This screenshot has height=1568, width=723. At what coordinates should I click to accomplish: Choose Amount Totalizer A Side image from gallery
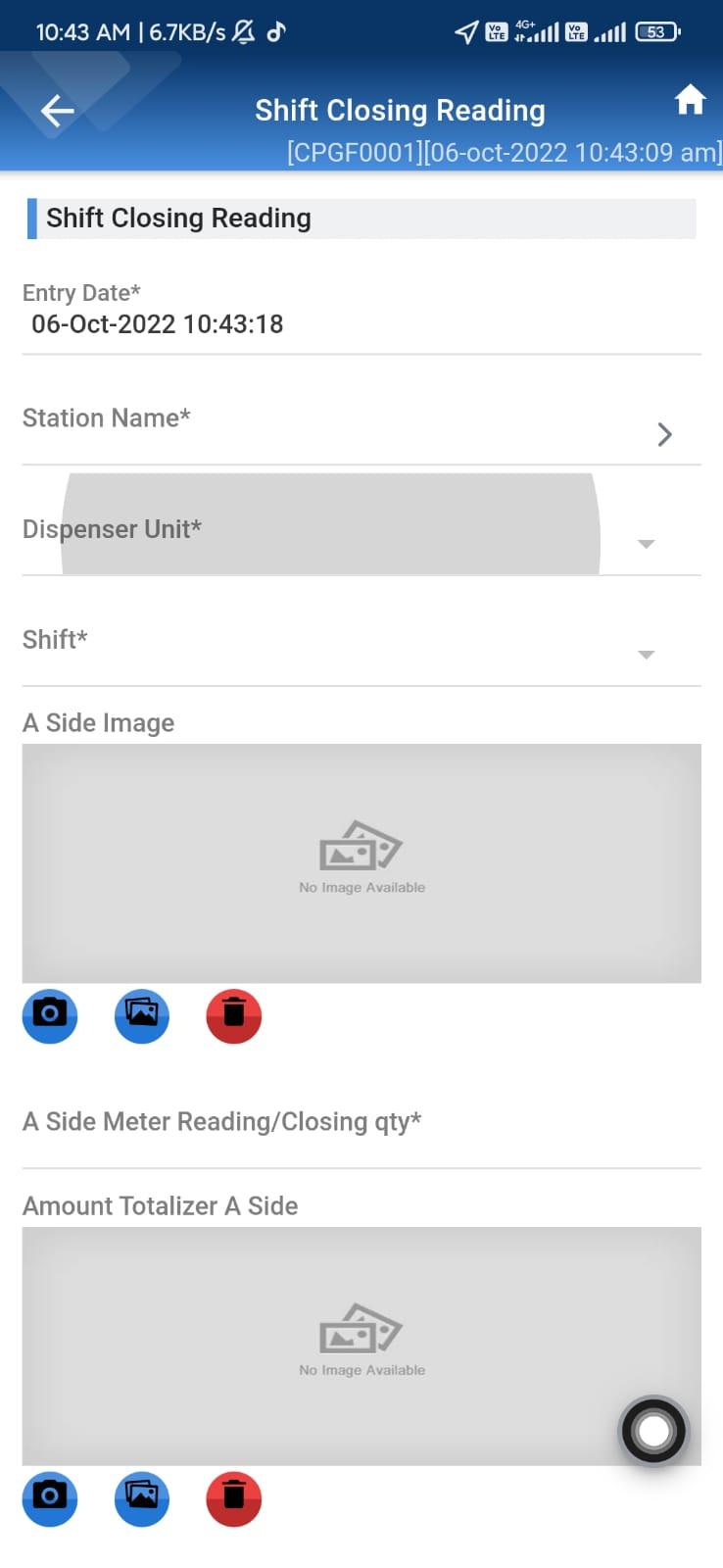[x=142, y=1498]
